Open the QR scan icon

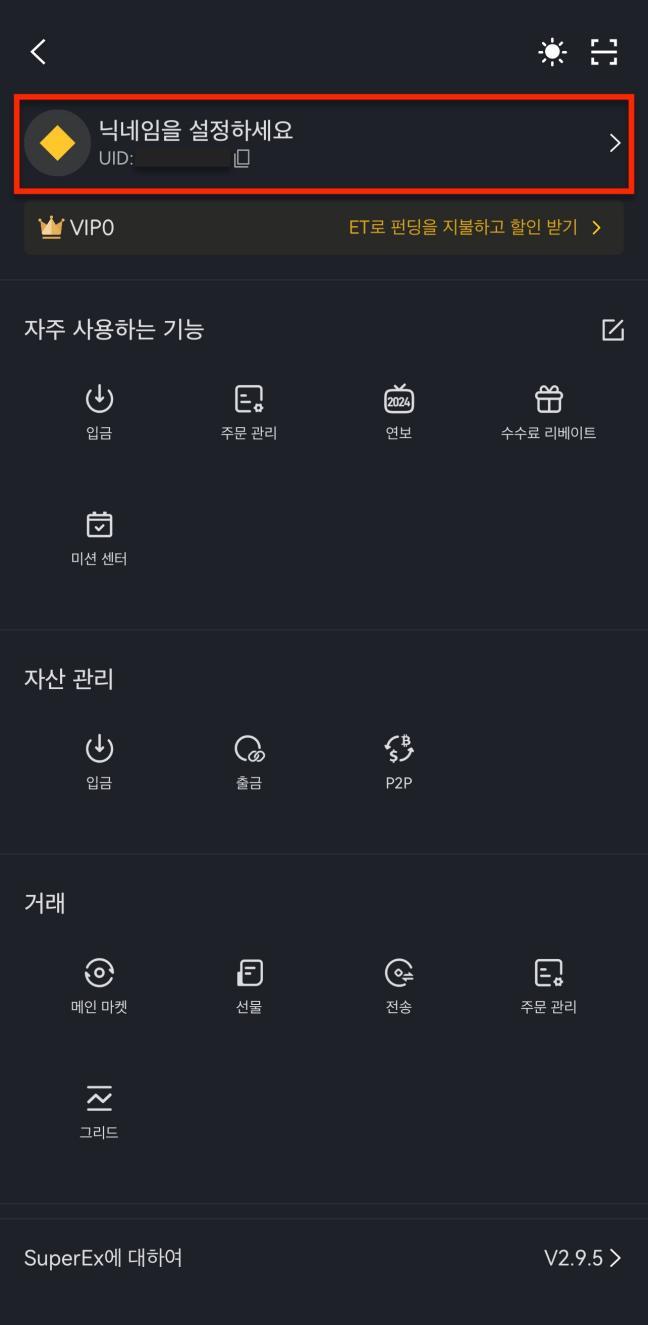coord(604,52)
